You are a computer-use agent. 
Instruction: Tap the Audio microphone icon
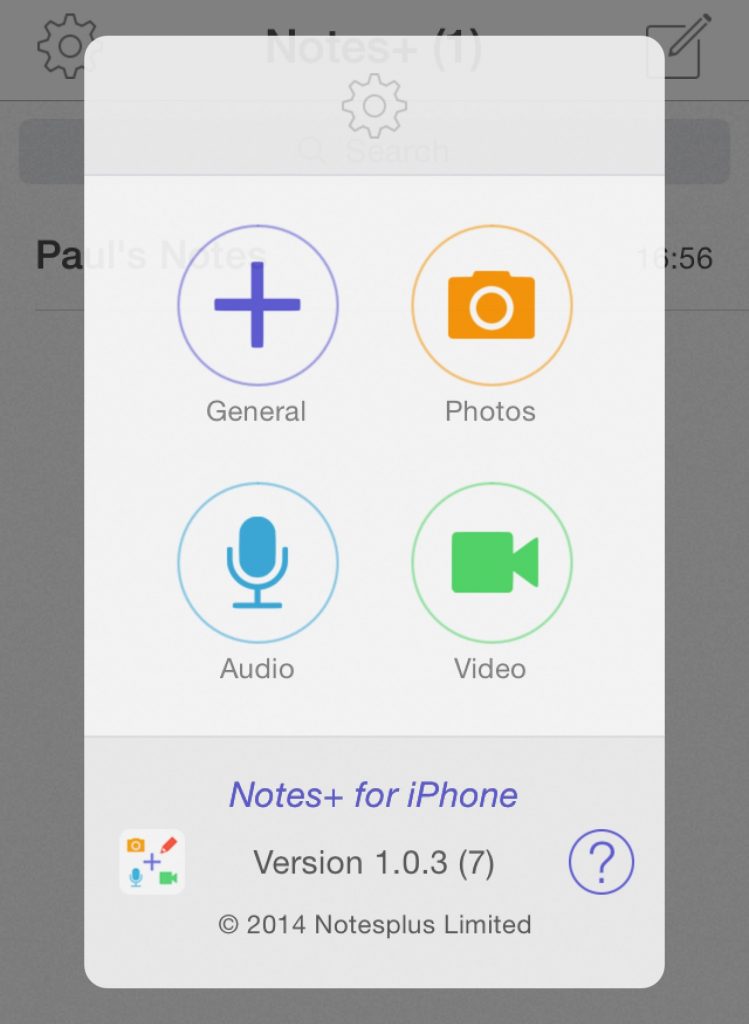click(x=257, y=563)
